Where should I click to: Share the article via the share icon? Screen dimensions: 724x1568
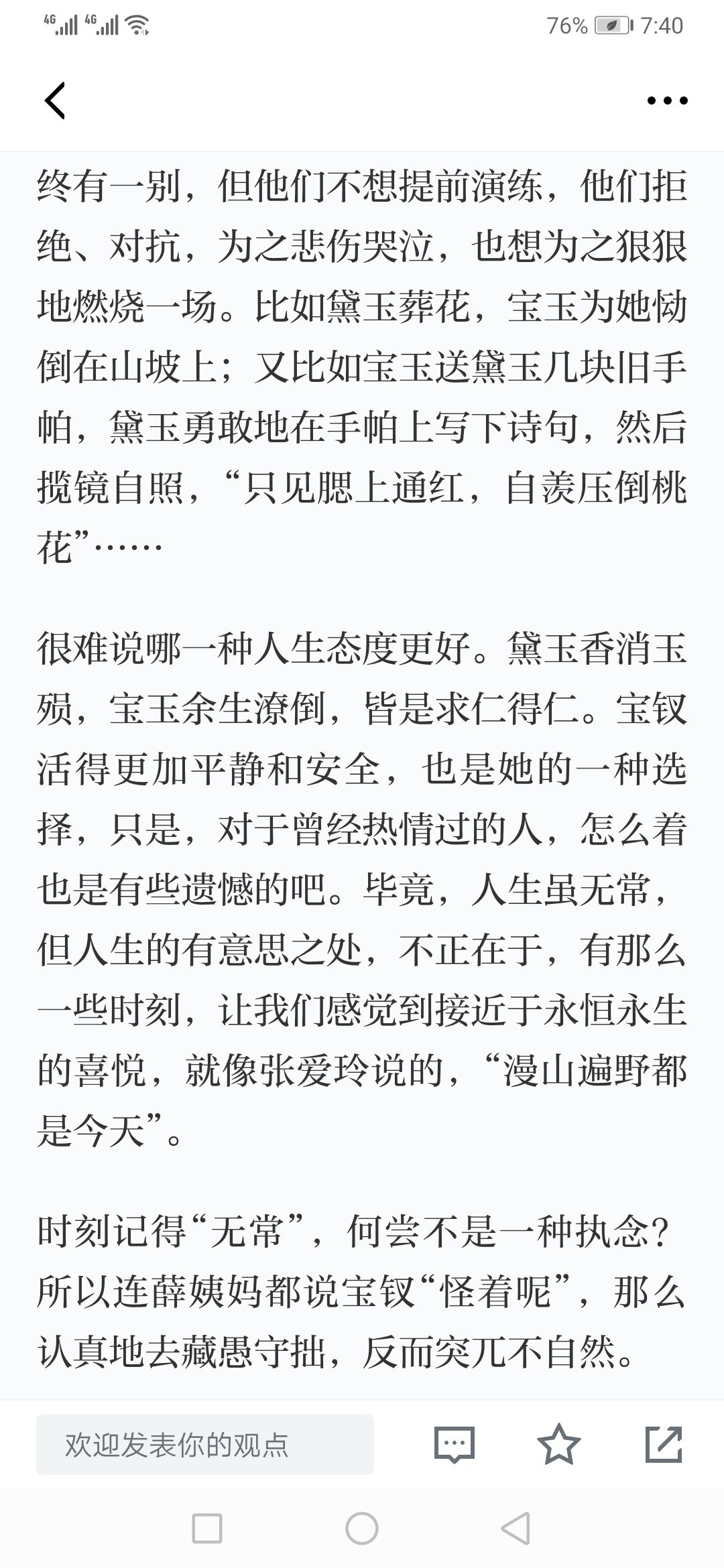pyautogui.click(x=664, y=1444)
